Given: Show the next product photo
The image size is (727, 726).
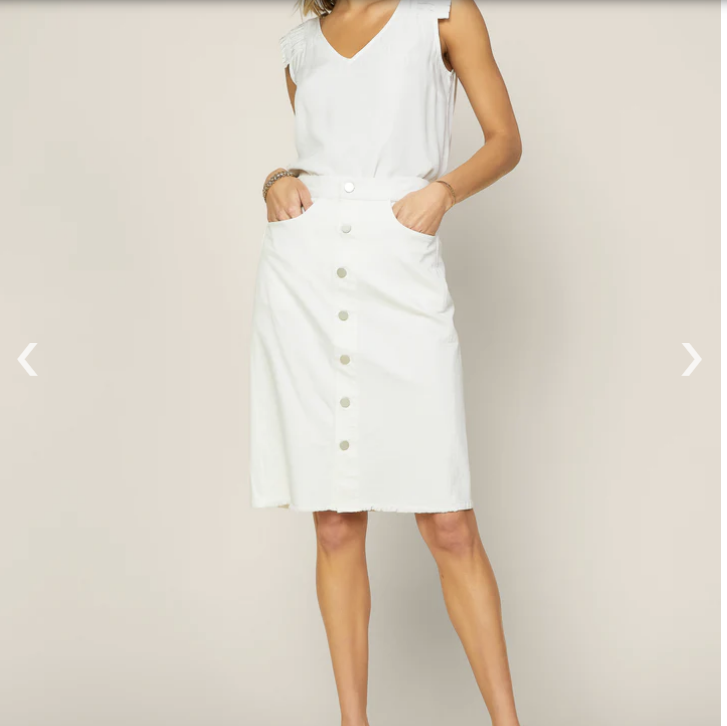Looking at the screenshot, I should pyautogui.click(x=691, y=359).
